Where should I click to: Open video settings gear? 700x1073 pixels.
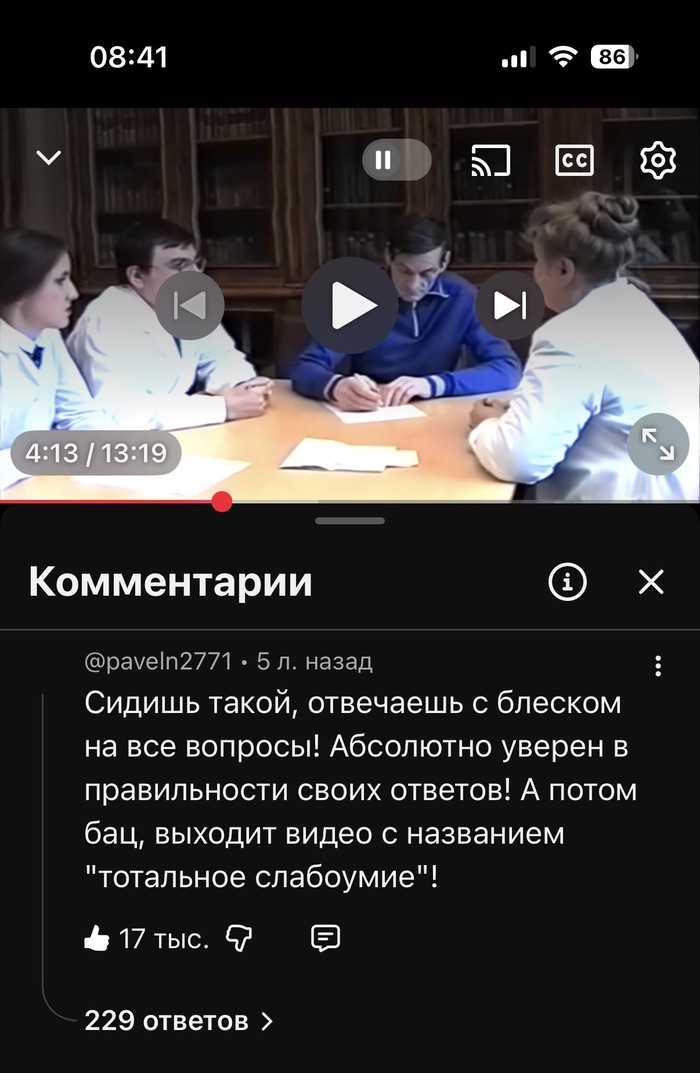point(657,160)
